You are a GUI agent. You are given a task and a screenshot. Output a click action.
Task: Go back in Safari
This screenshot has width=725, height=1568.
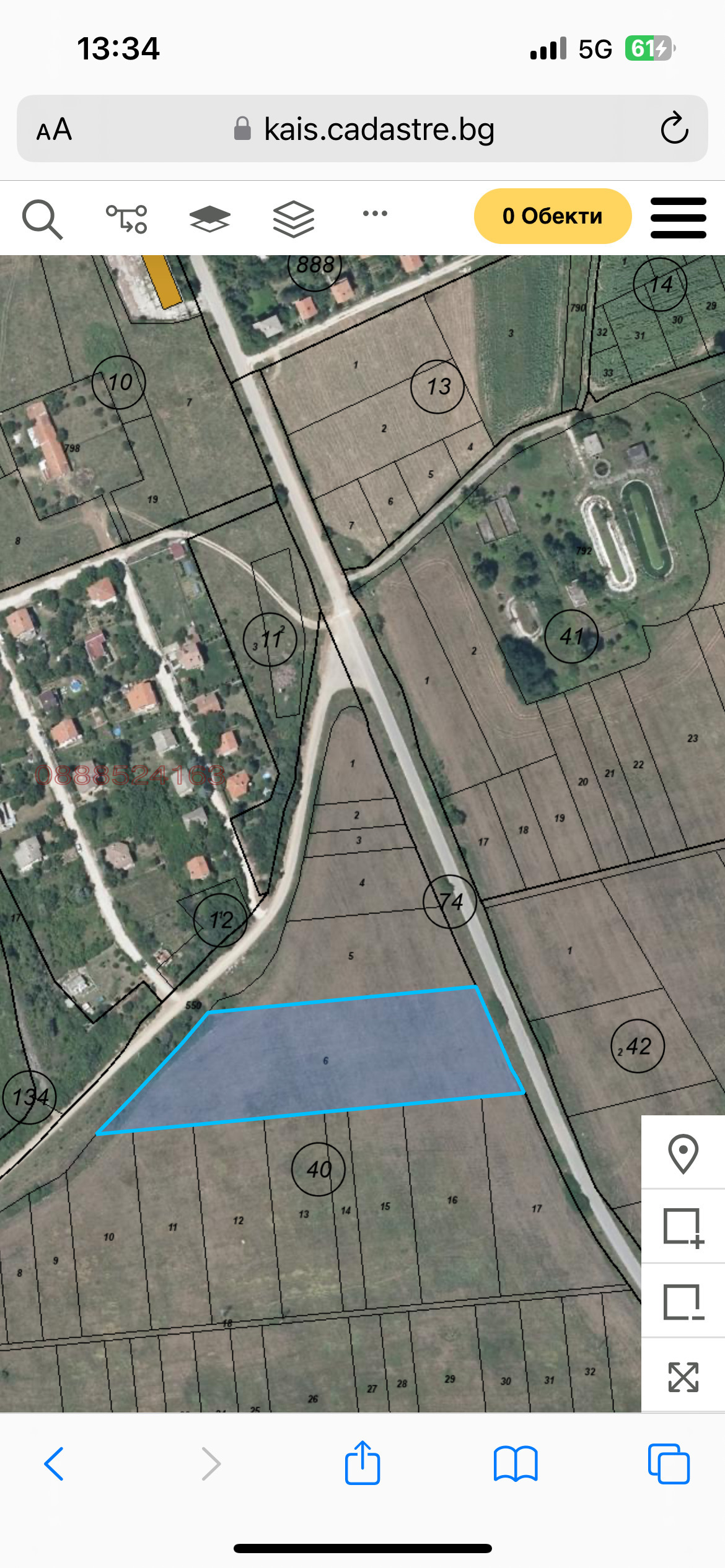55,1464
